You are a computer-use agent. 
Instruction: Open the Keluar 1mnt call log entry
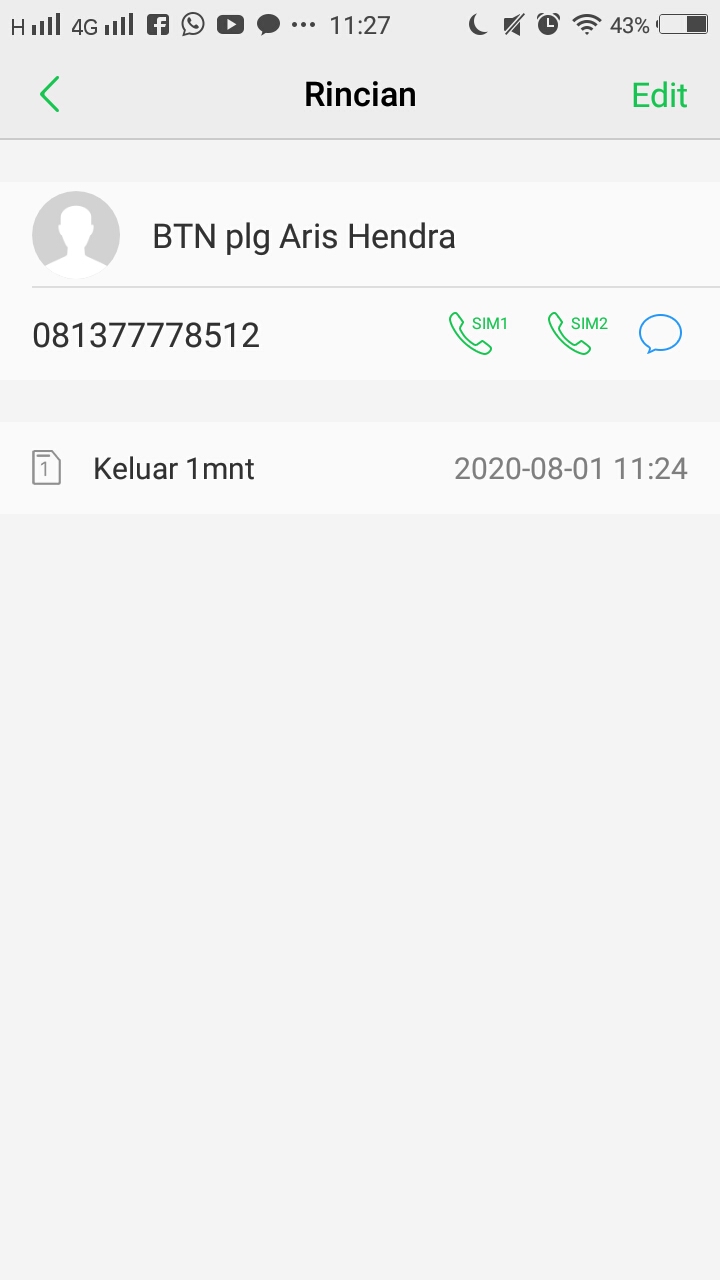tap(360, 468)
